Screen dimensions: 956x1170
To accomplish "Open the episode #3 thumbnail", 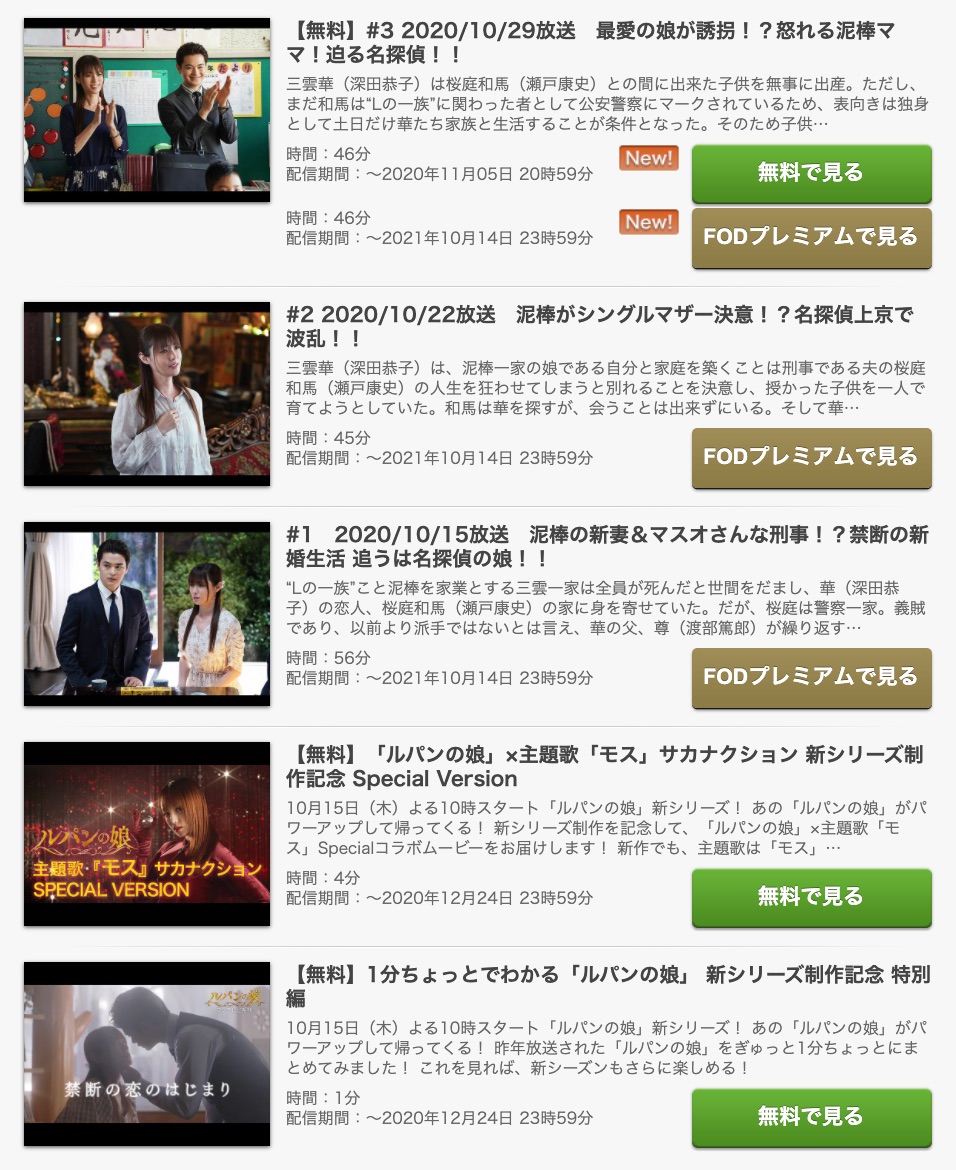I will pyautogui.click(x=147, y=109).
